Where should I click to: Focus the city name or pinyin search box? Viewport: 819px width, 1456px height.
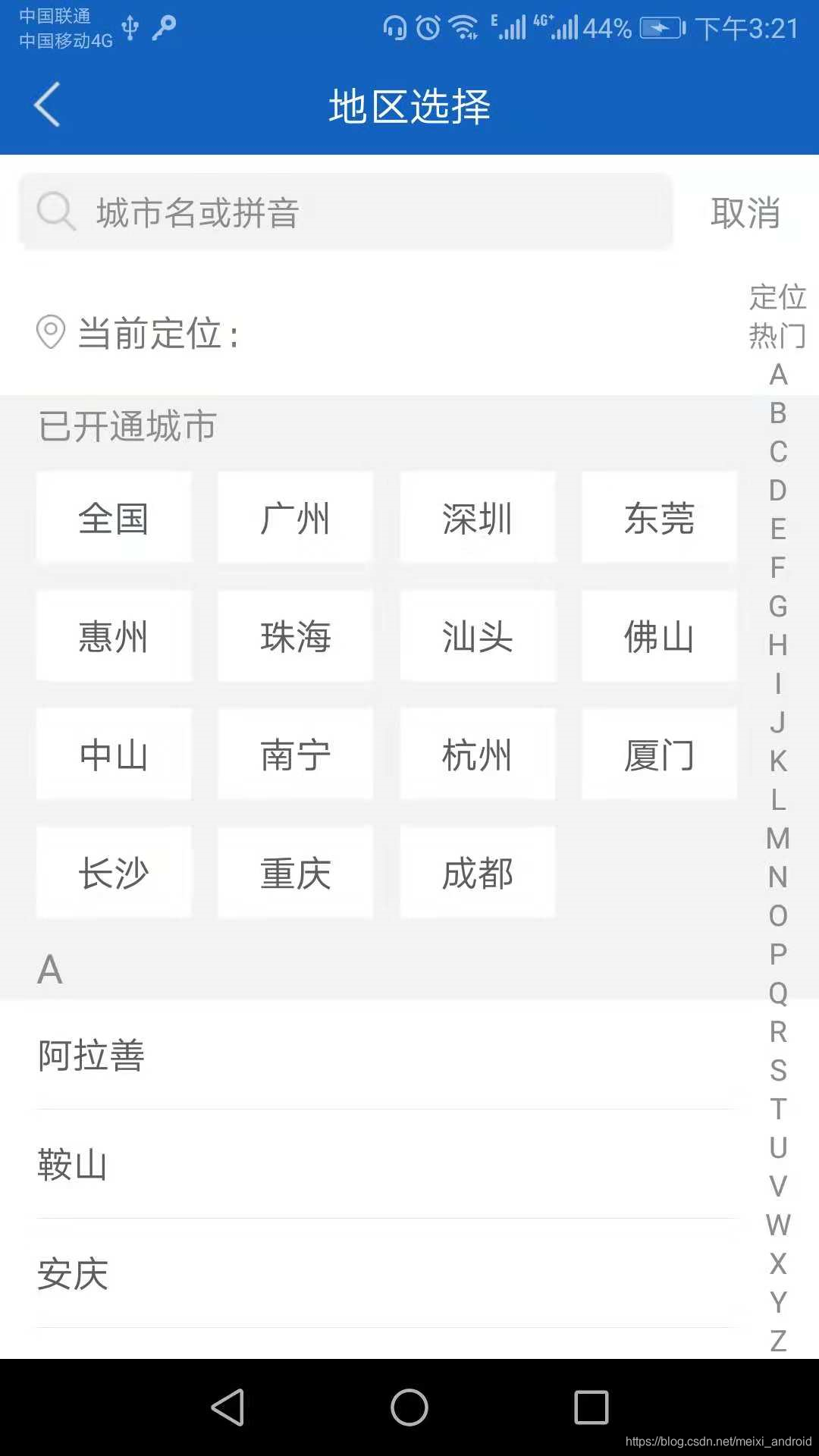pyautogui.click(x=345, y=212)
